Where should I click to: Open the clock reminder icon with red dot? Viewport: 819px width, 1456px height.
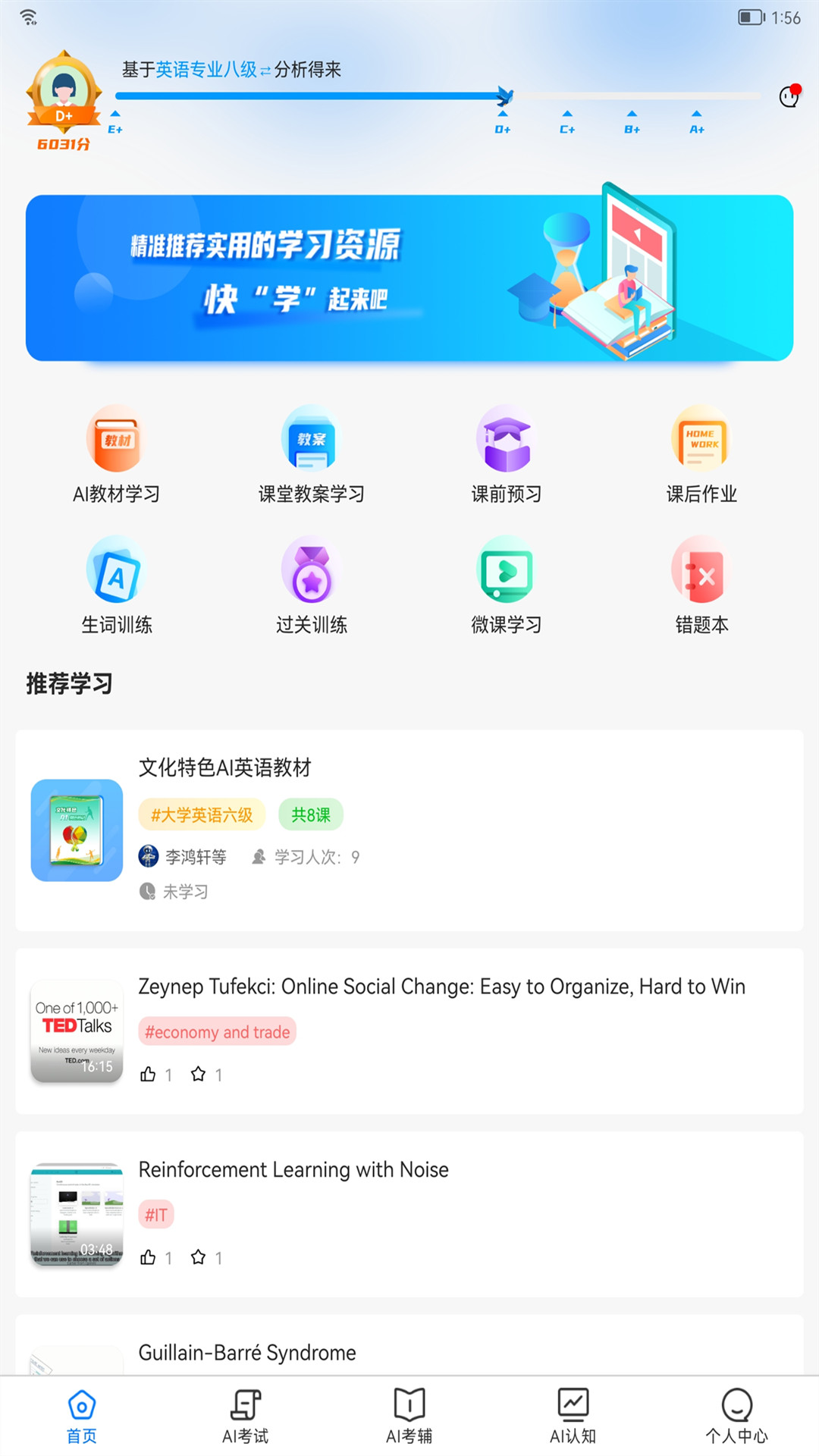click(789, 97)
